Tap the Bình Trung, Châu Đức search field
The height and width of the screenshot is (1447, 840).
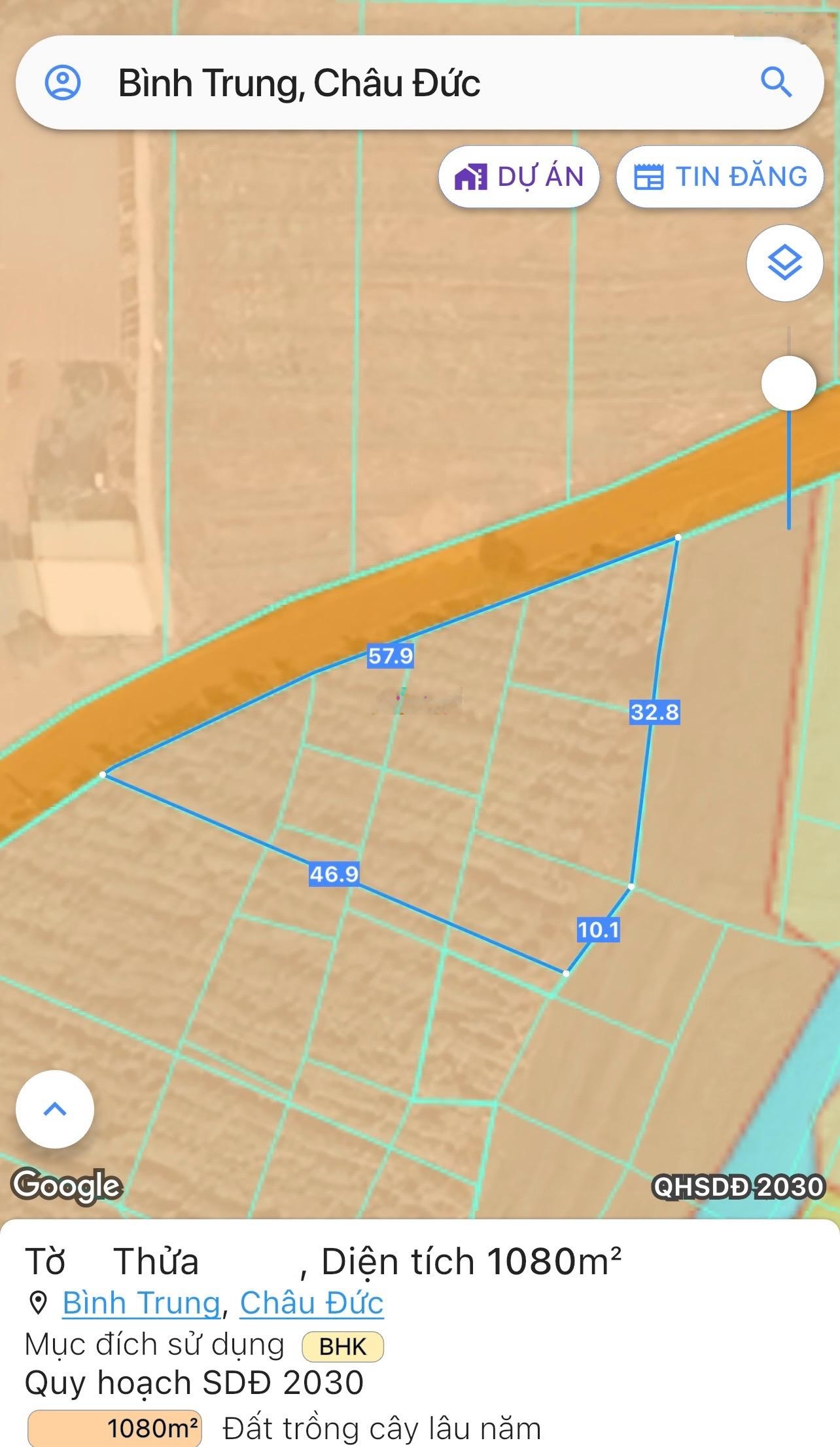point(393,83)
